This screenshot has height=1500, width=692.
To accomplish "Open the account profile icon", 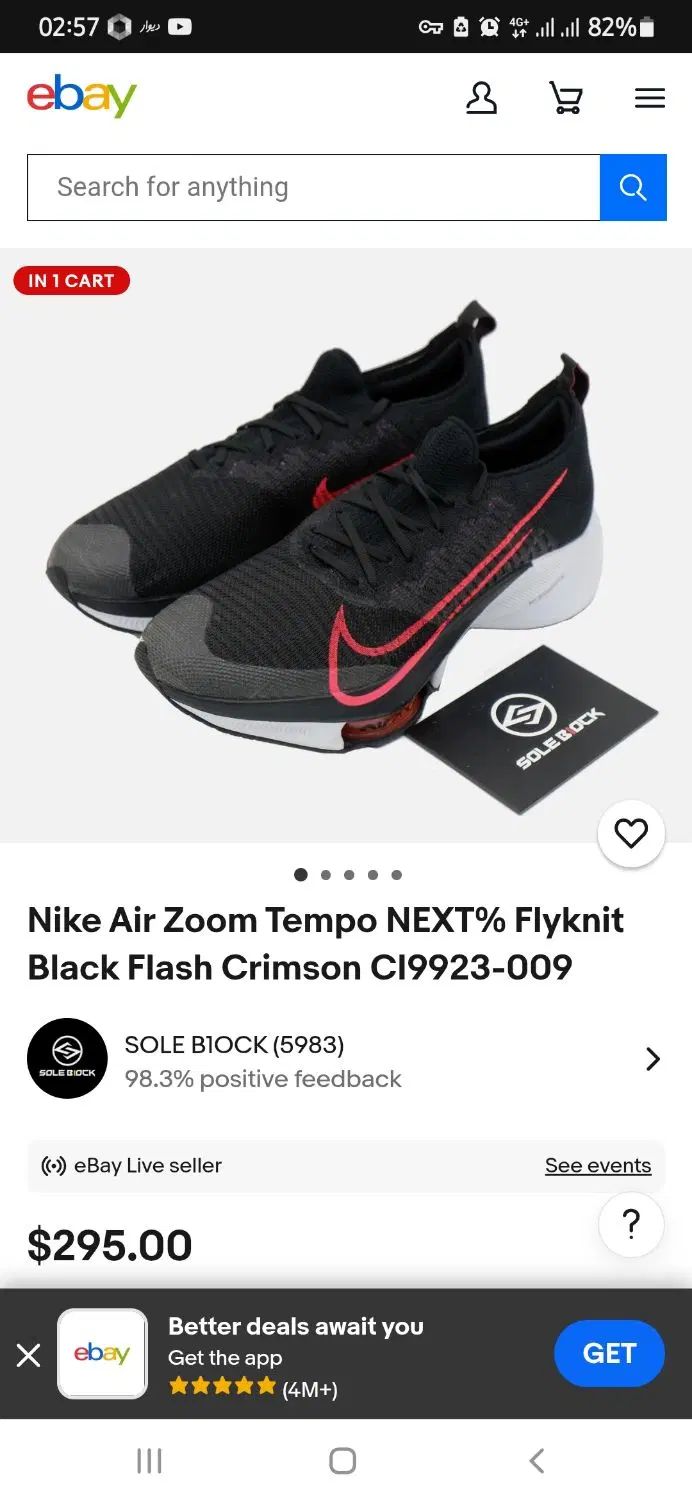I will 481,98.
